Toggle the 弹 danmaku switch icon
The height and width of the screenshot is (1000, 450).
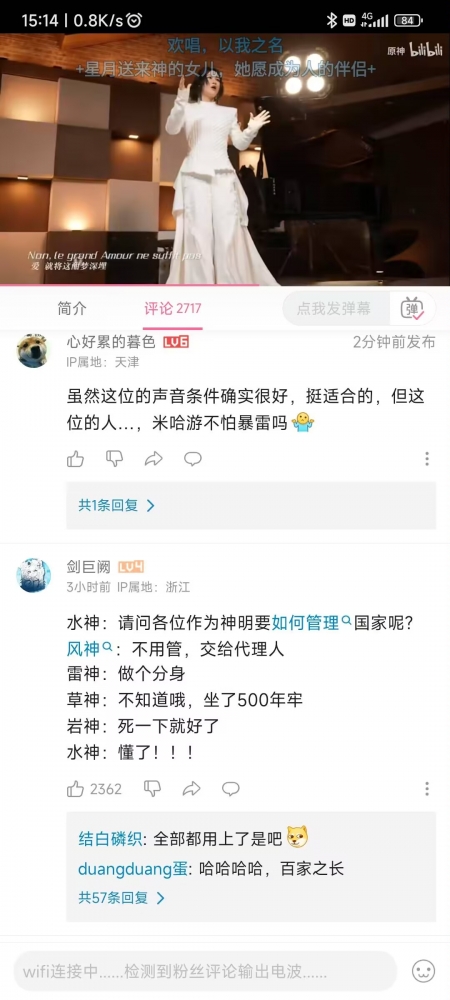(x=412, y=309)
